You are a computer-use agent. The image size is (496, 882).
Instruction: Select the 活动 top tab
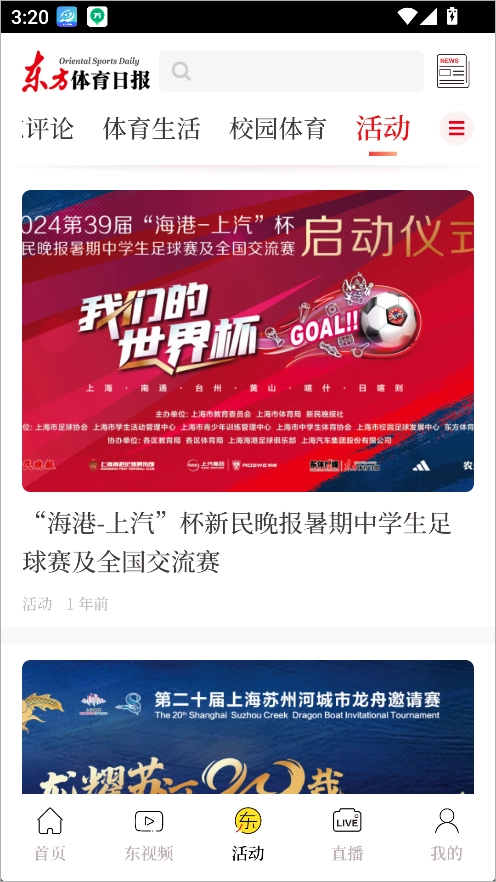coord(383,128)
